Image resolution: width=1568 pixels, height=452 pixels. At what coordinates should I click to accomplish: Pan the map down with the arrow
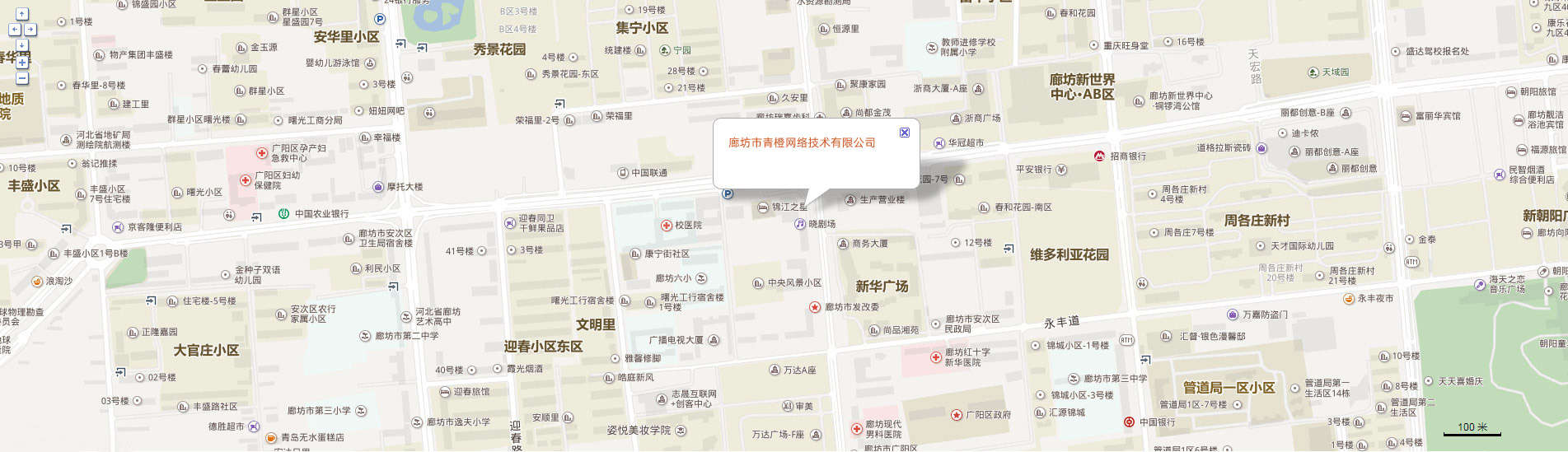(x=22, y=45)
